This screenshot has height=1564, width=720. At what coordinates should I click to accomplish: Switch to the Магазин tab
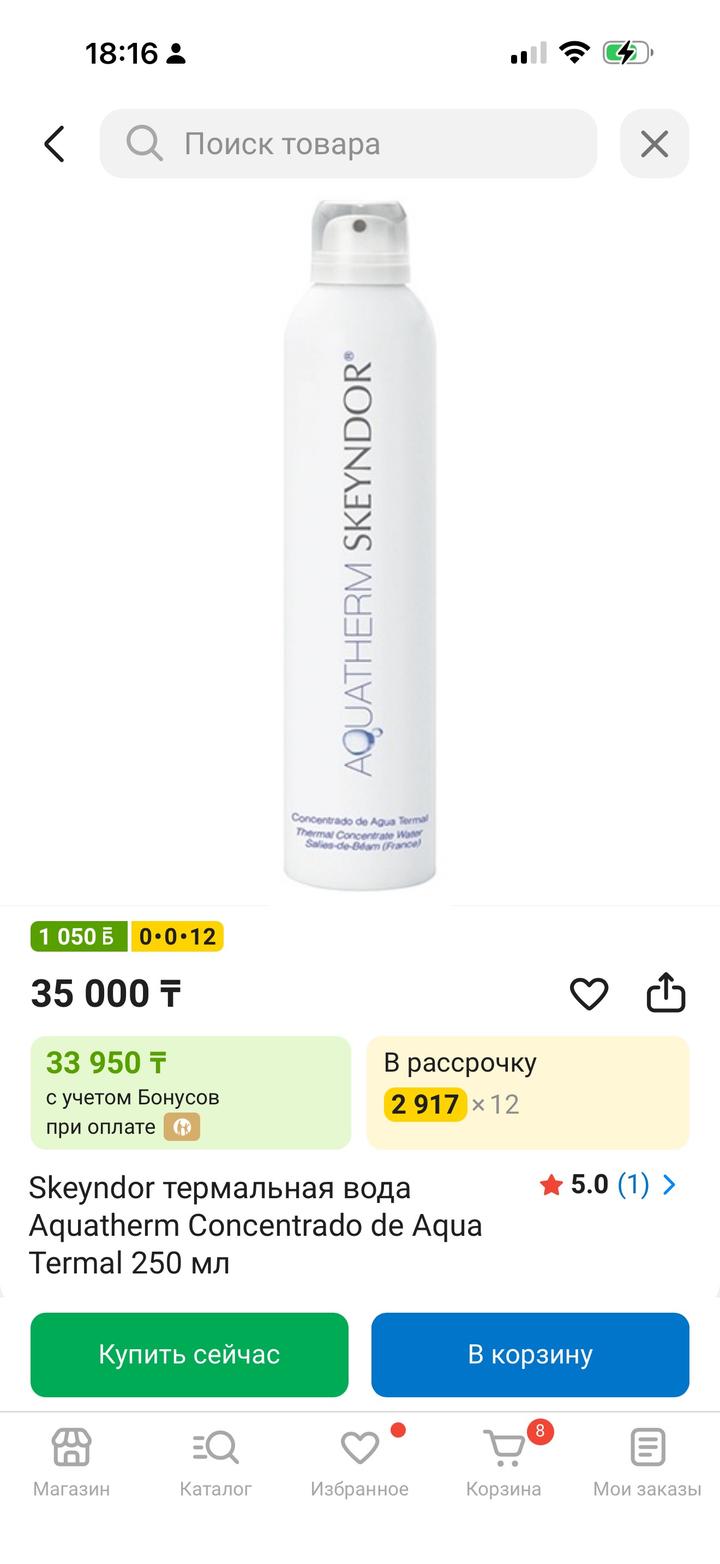[x=71, y=1462]
